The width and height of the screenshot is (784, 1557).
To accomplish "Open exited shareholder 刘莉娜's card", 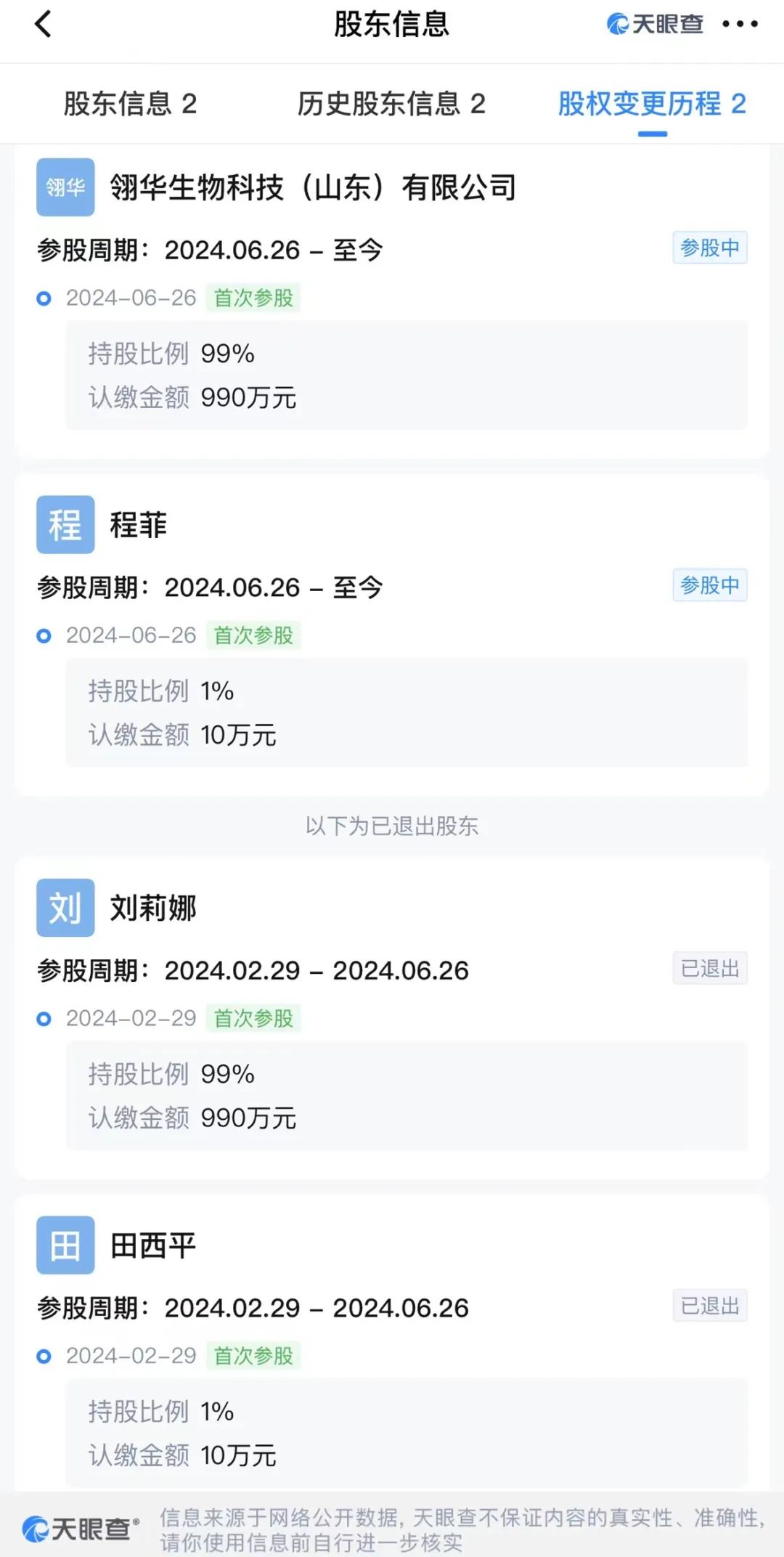I will point(153,908).
